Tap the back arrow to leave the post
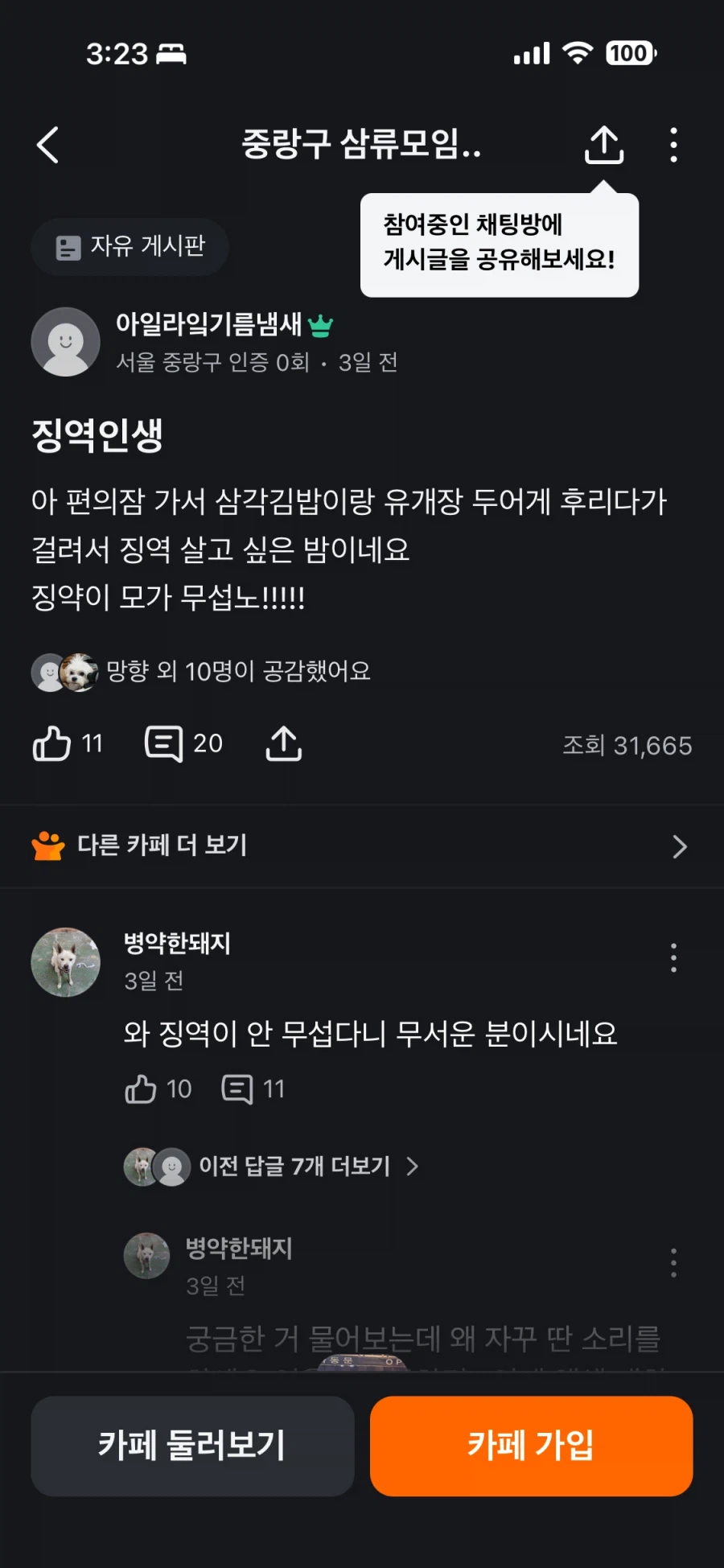This screenshot has height=1568, width=724. pyautogui.click(x=48, y=146)
